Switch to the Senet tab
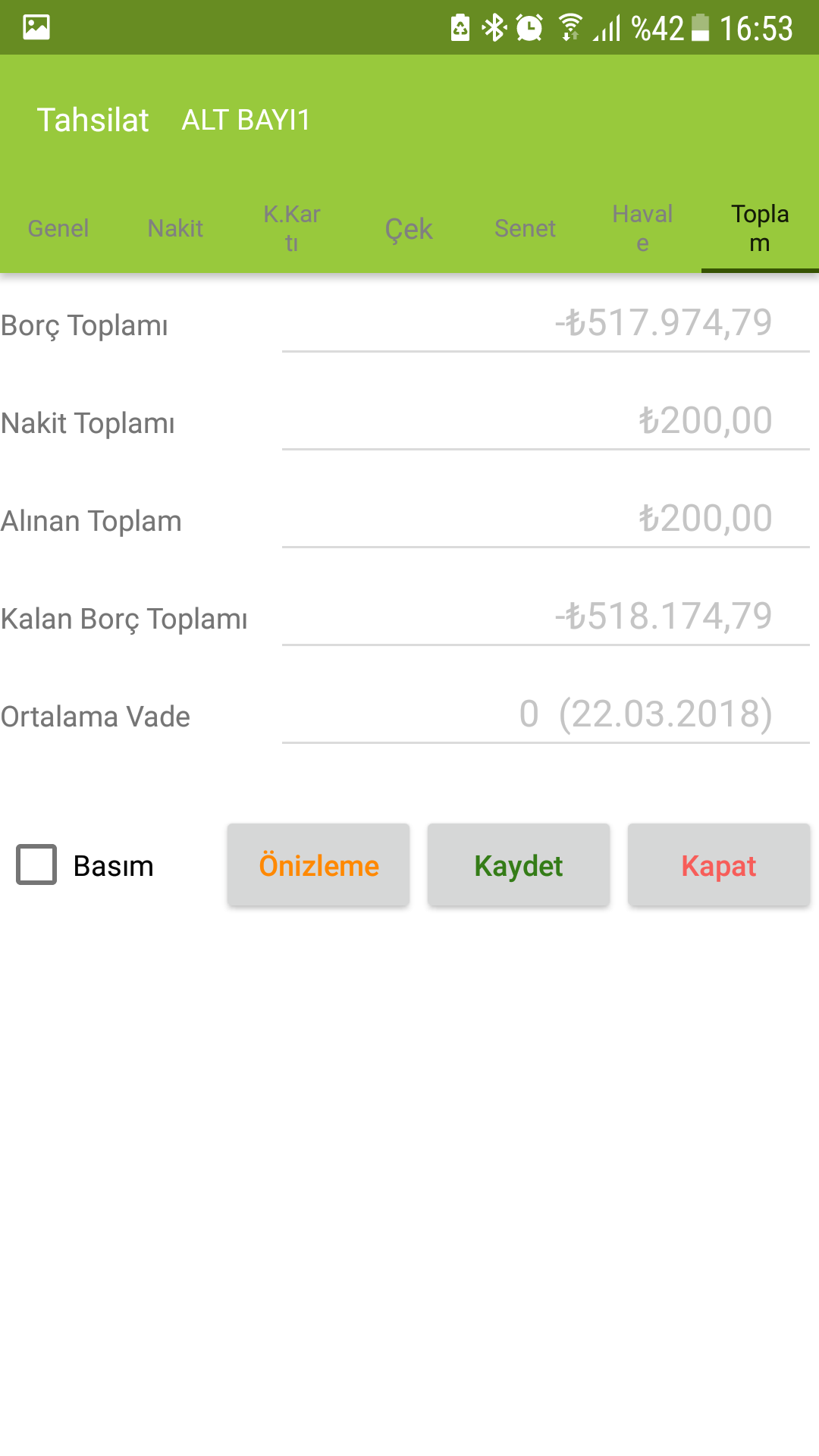This screenshot has height=1456, width=819. click(526, 228)
